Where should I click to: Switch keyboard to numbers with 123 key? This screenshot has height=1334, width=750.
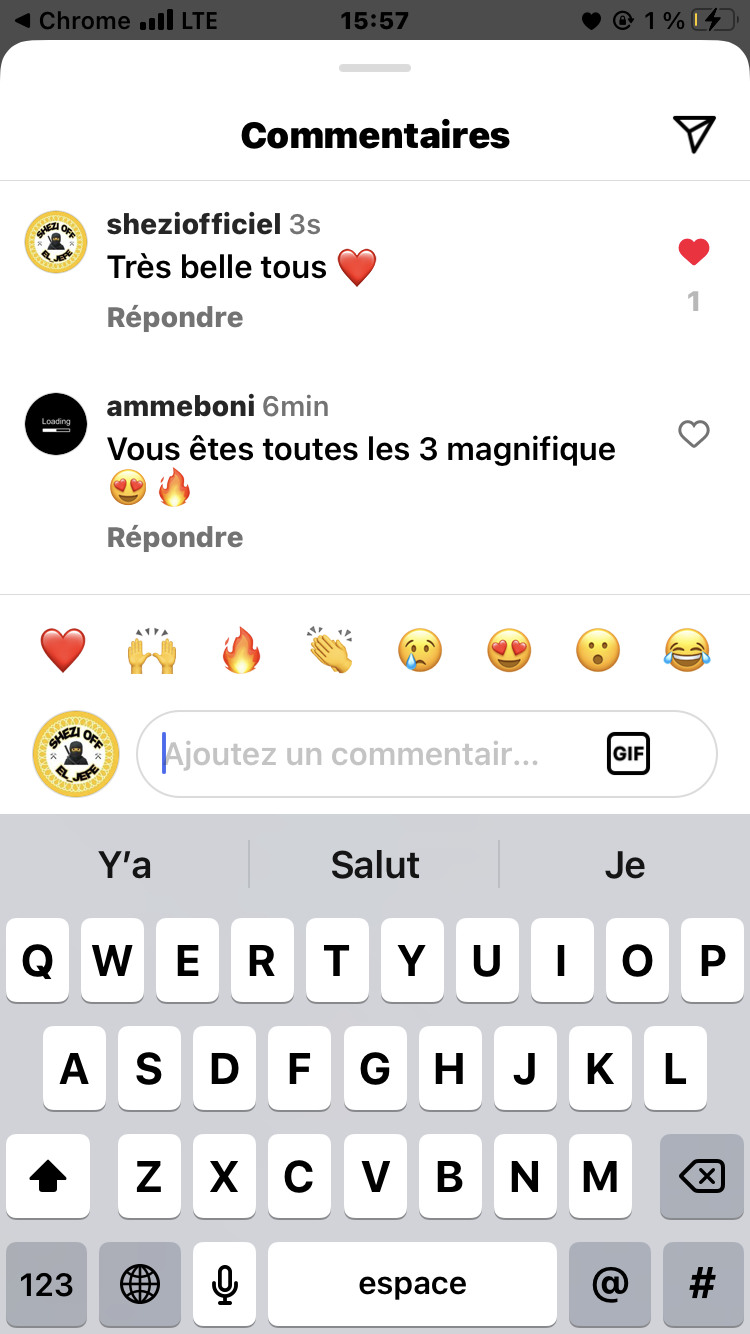tap(46, 1284)
